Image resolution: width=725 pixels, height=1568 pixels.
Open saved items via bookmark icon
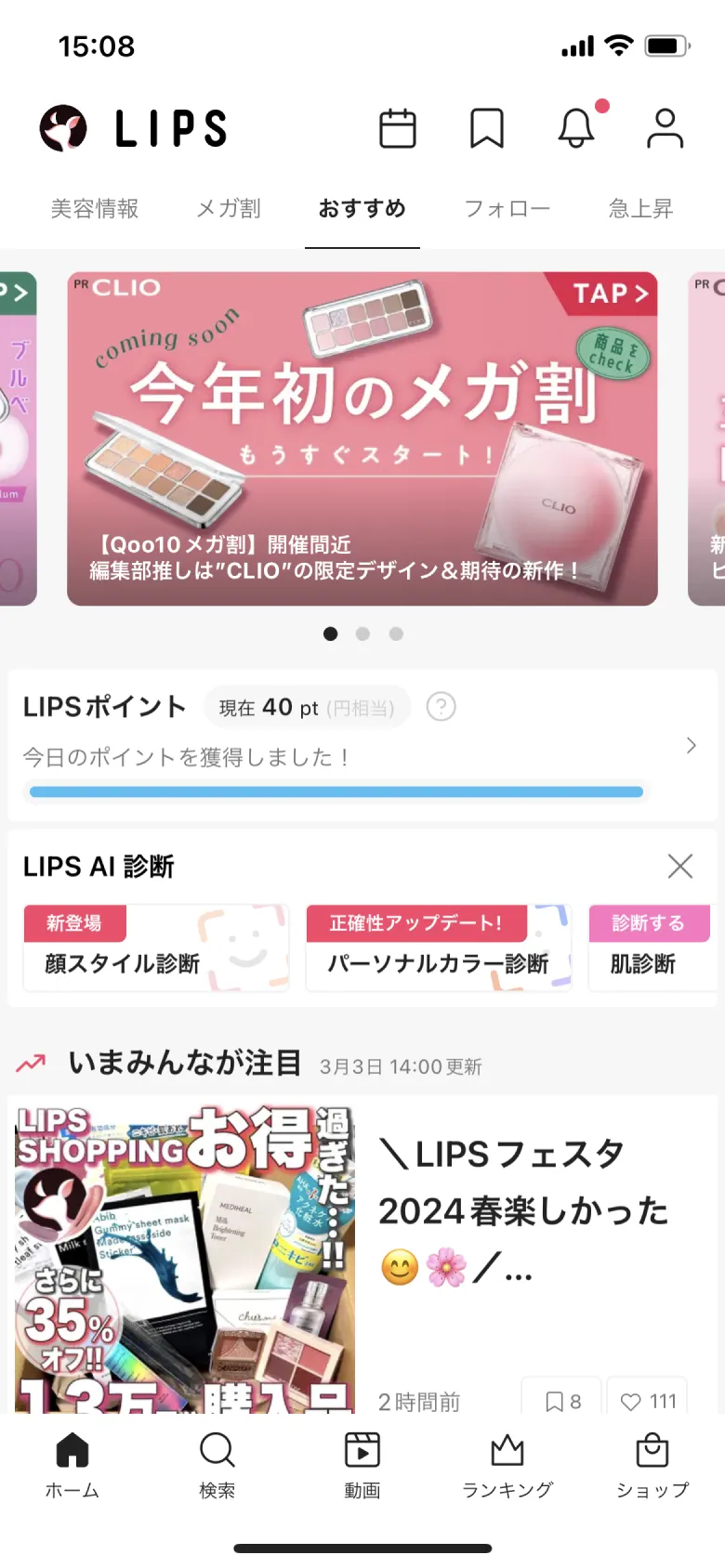click(x=488, y=129)
